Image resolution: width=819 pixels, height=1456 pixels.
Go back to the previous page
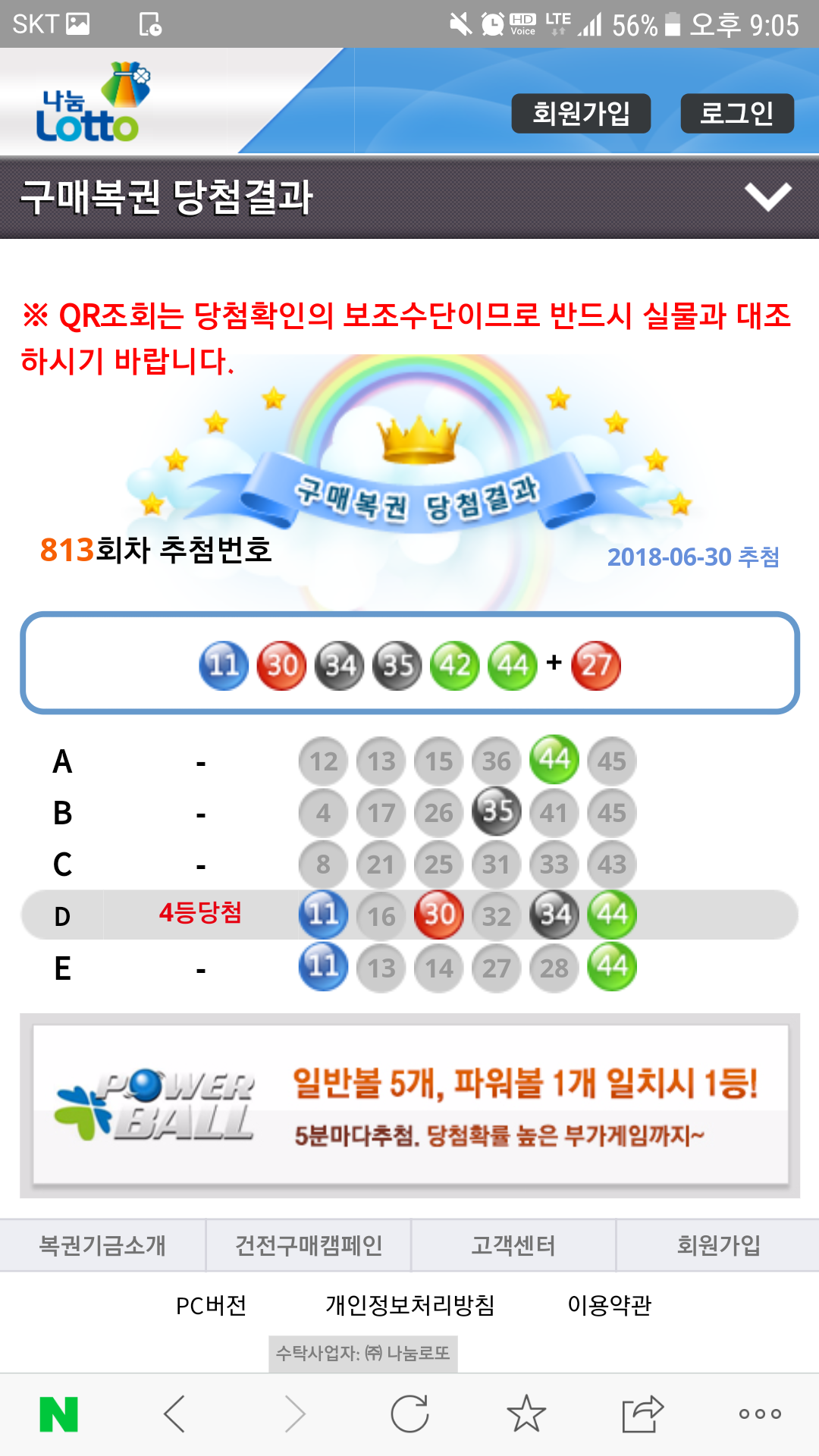pos(175,1414)
